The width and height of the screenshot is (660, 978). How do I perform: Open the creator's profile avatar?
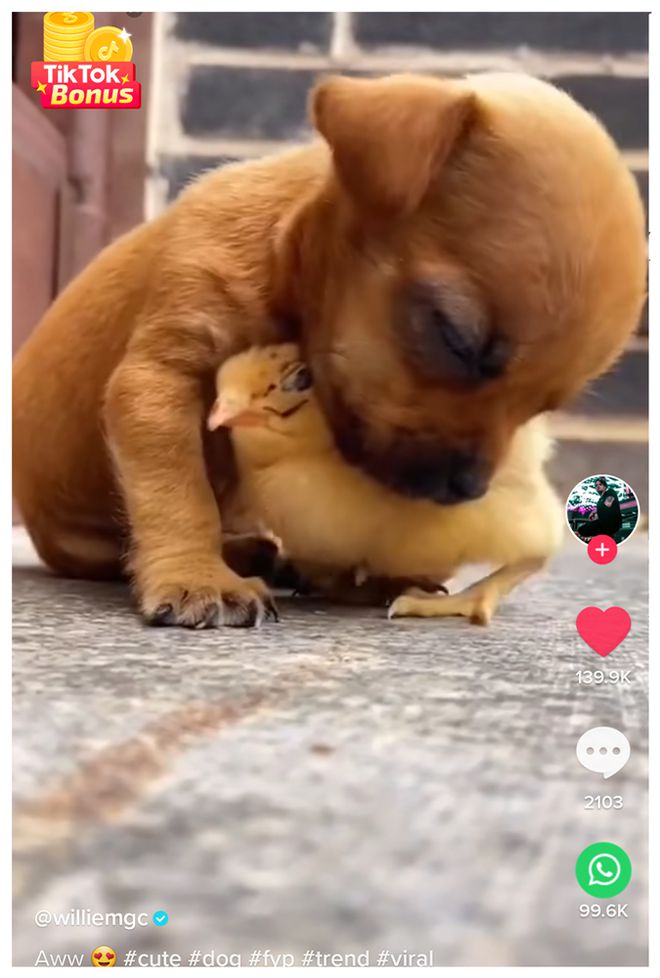tap(602, 508)
